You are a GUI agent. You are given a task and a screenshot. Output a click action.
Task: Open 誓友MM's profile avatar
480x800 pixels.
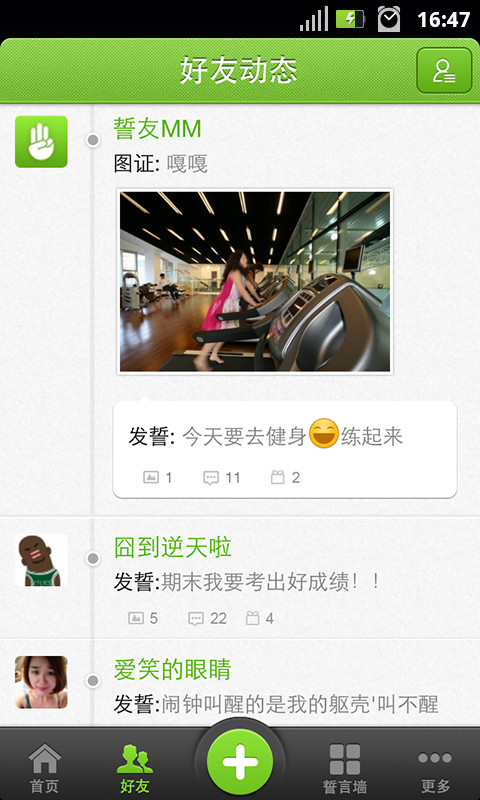(41, 141)
